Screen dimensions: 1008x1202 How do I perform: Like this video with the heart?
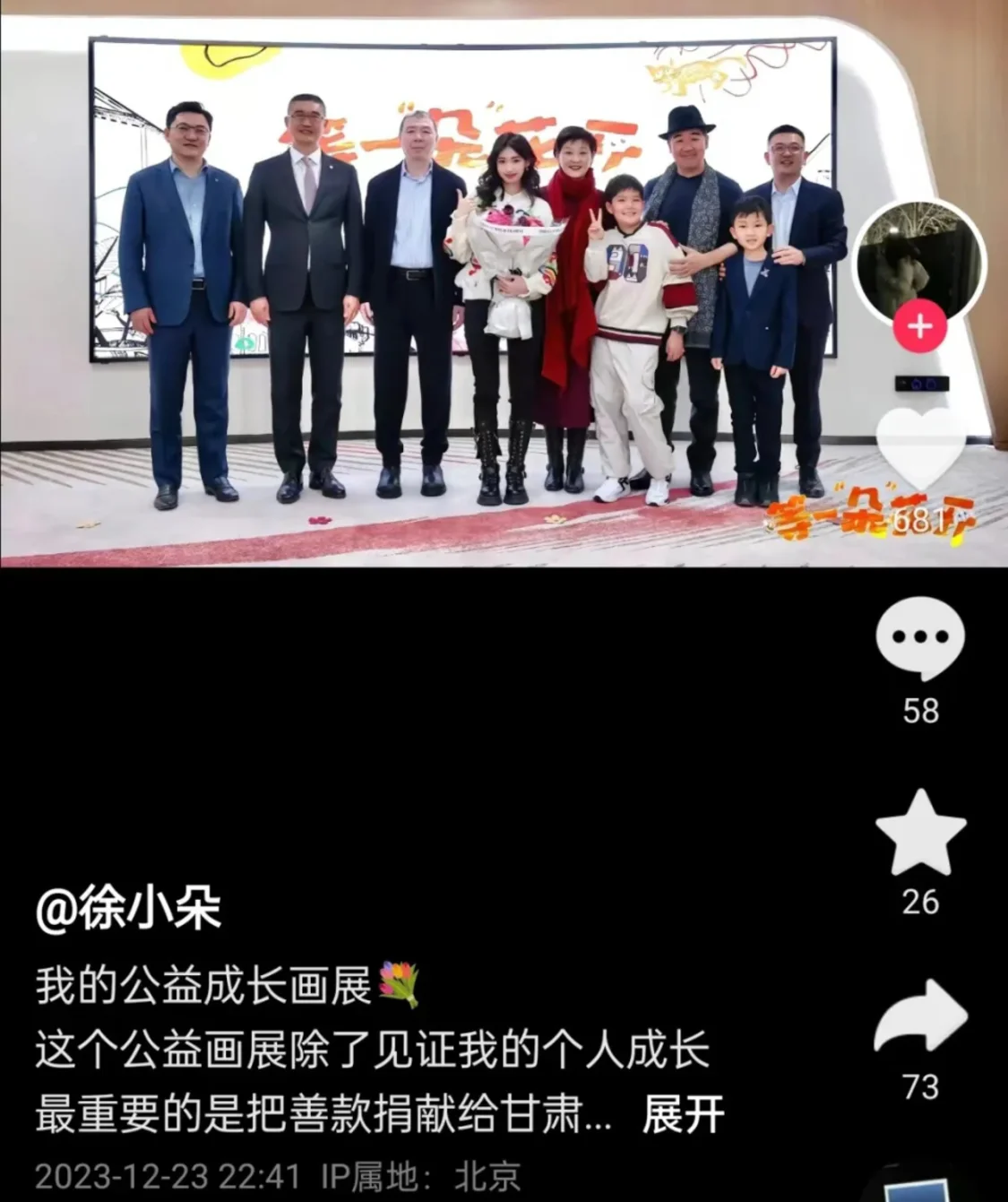pyautogui.click(x=920, y=448)
